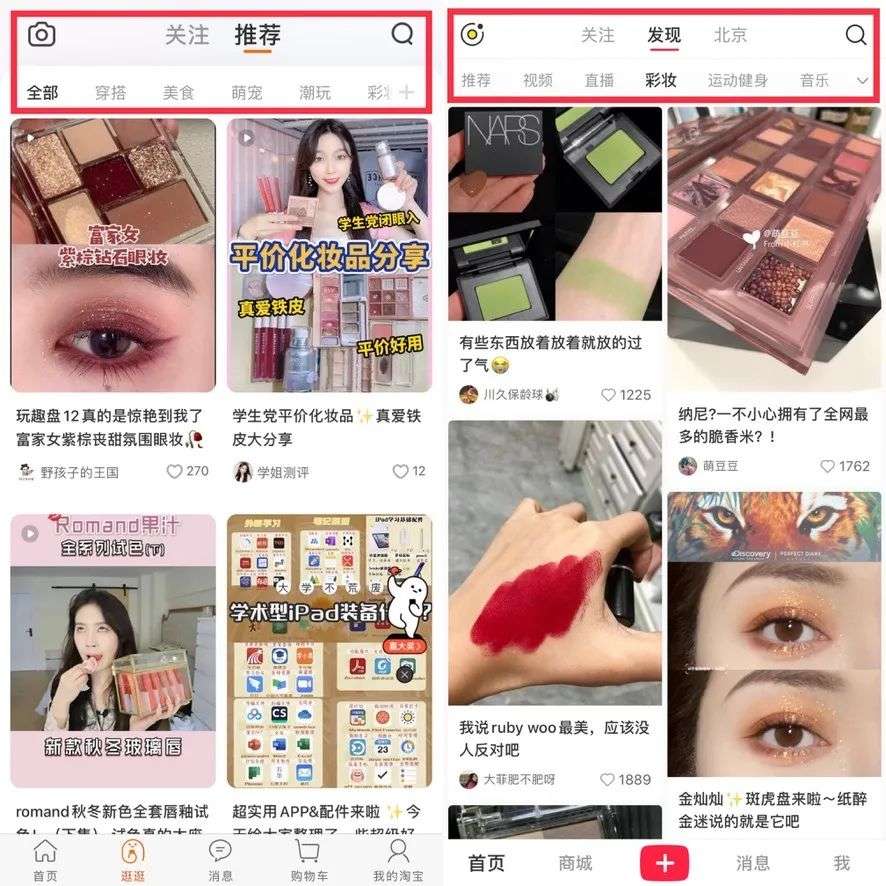The height and width of the screenshot is (886, 886).
Task: Tap the red plus button to create post
Action: (665, 862)
